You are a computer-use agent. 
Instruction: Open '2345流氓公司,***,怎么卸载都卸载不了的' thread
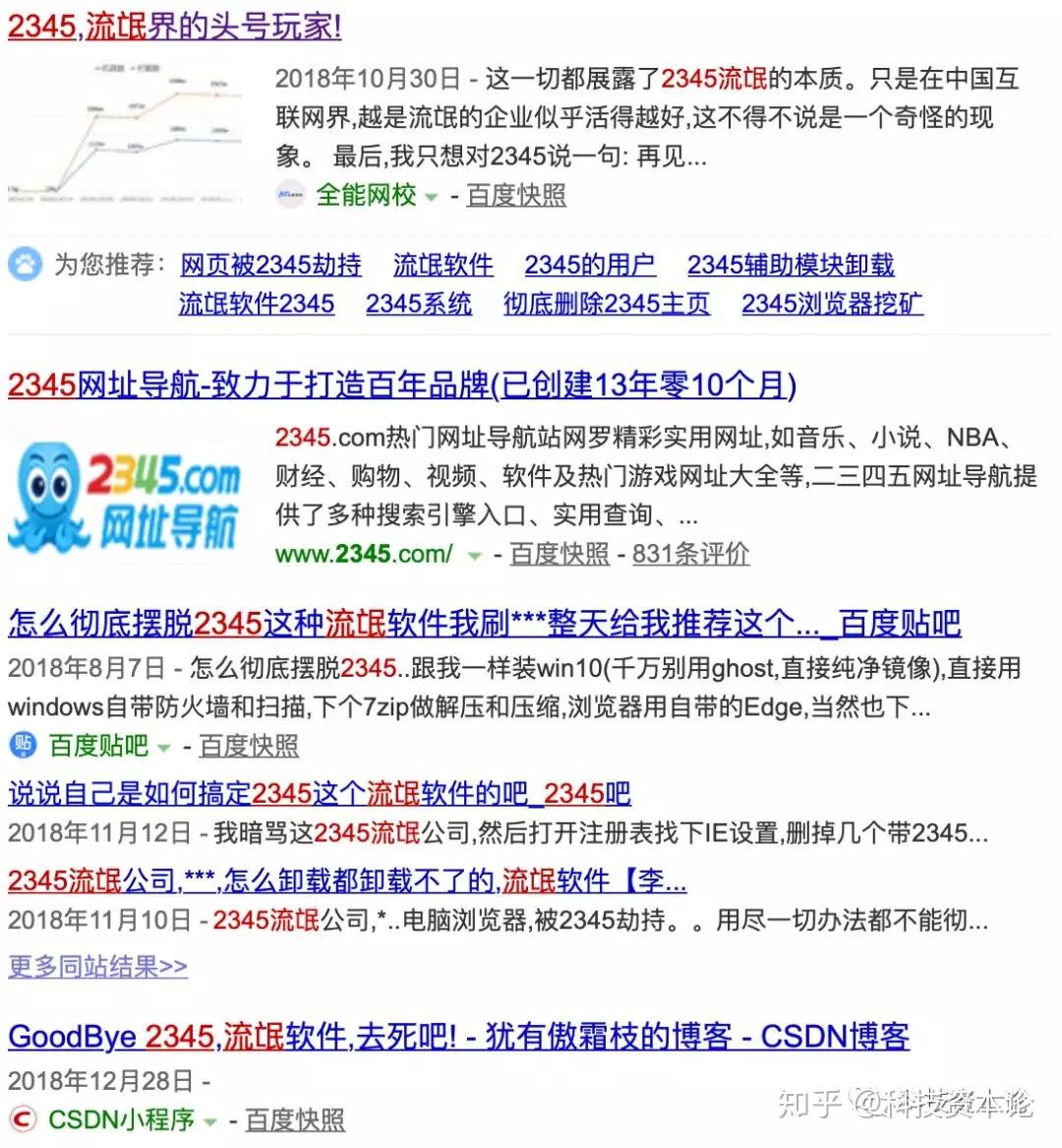pos(346,879)
